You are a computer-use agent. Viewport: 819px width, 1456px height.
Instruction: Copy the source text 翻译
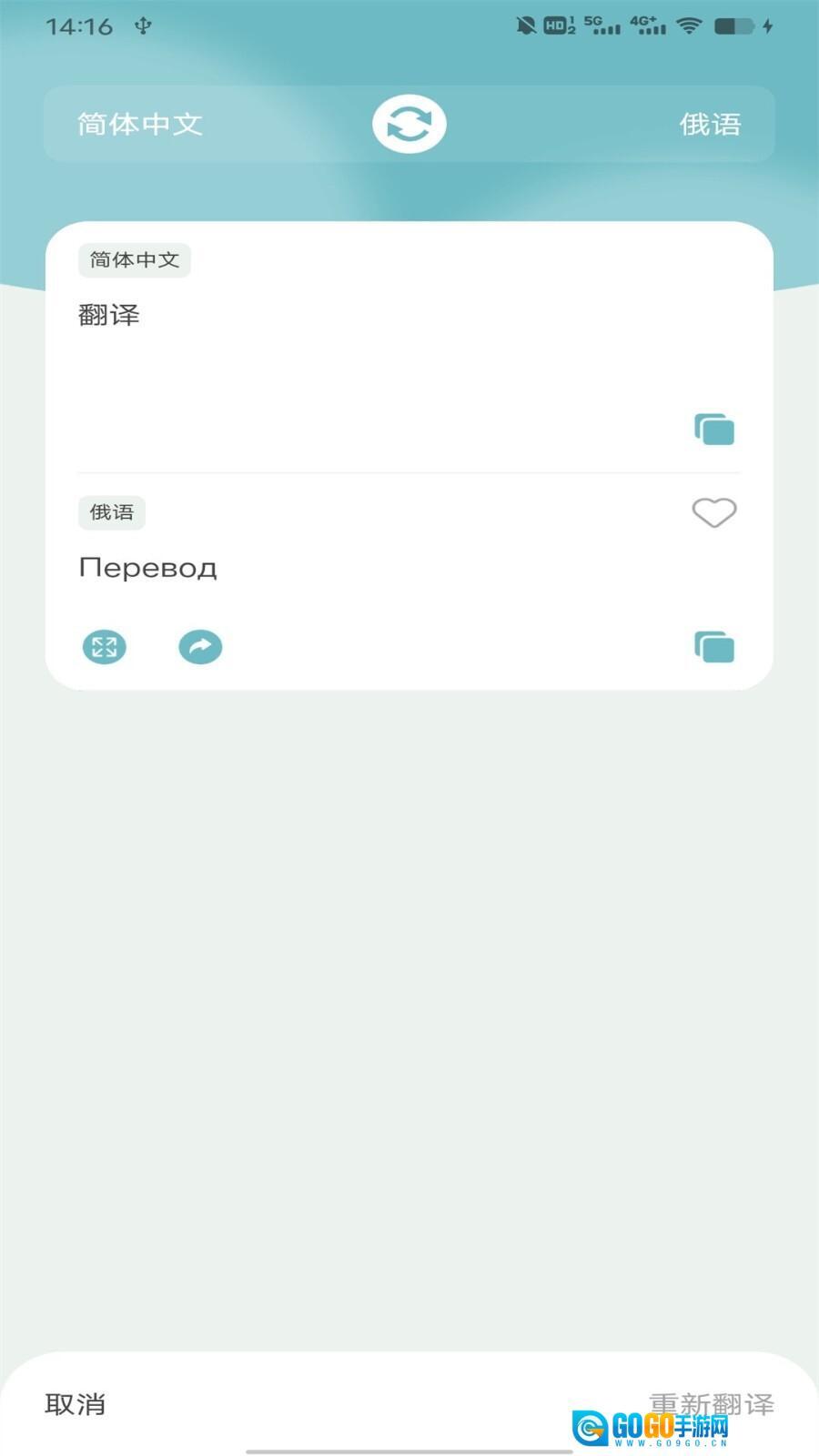714,430
